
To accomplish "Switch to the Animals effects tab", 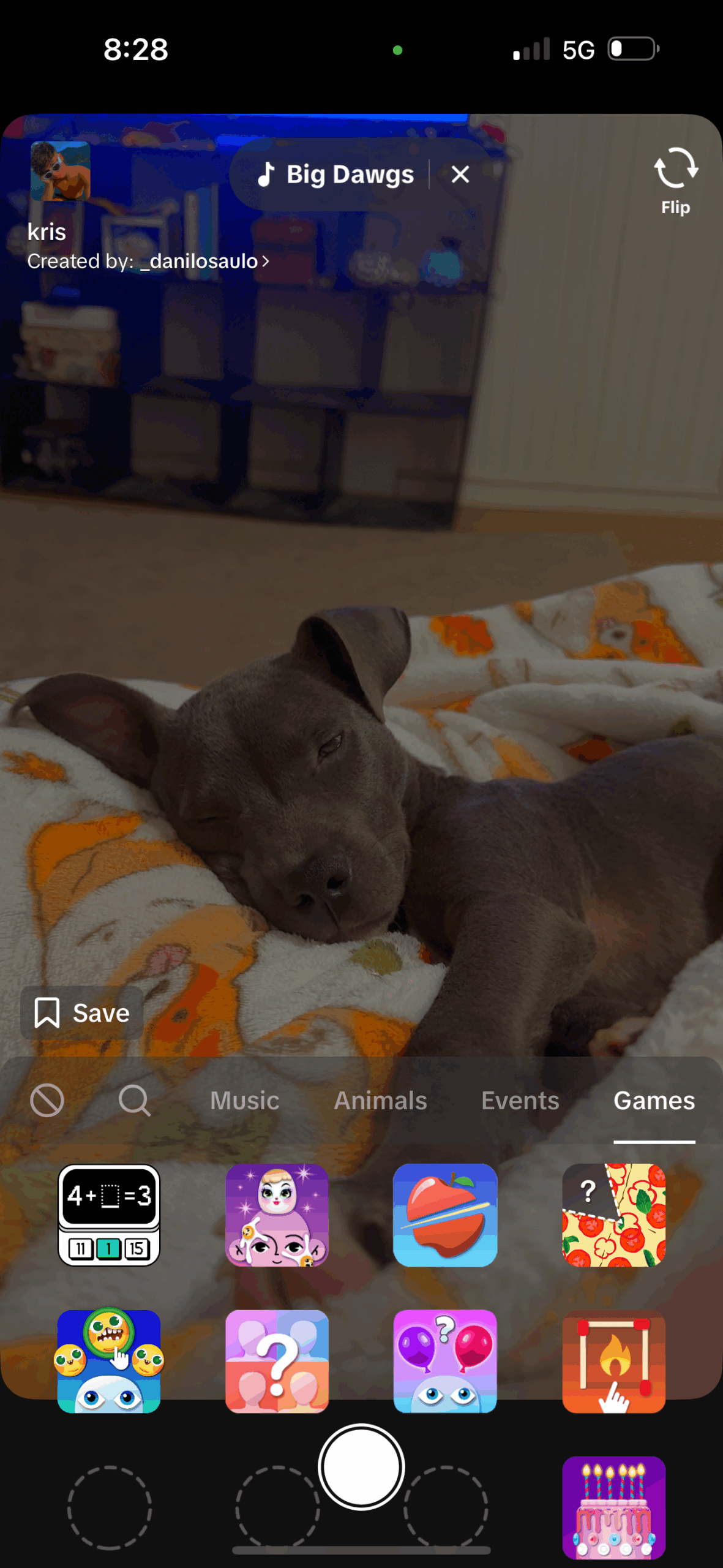I will pos(380,1101).
